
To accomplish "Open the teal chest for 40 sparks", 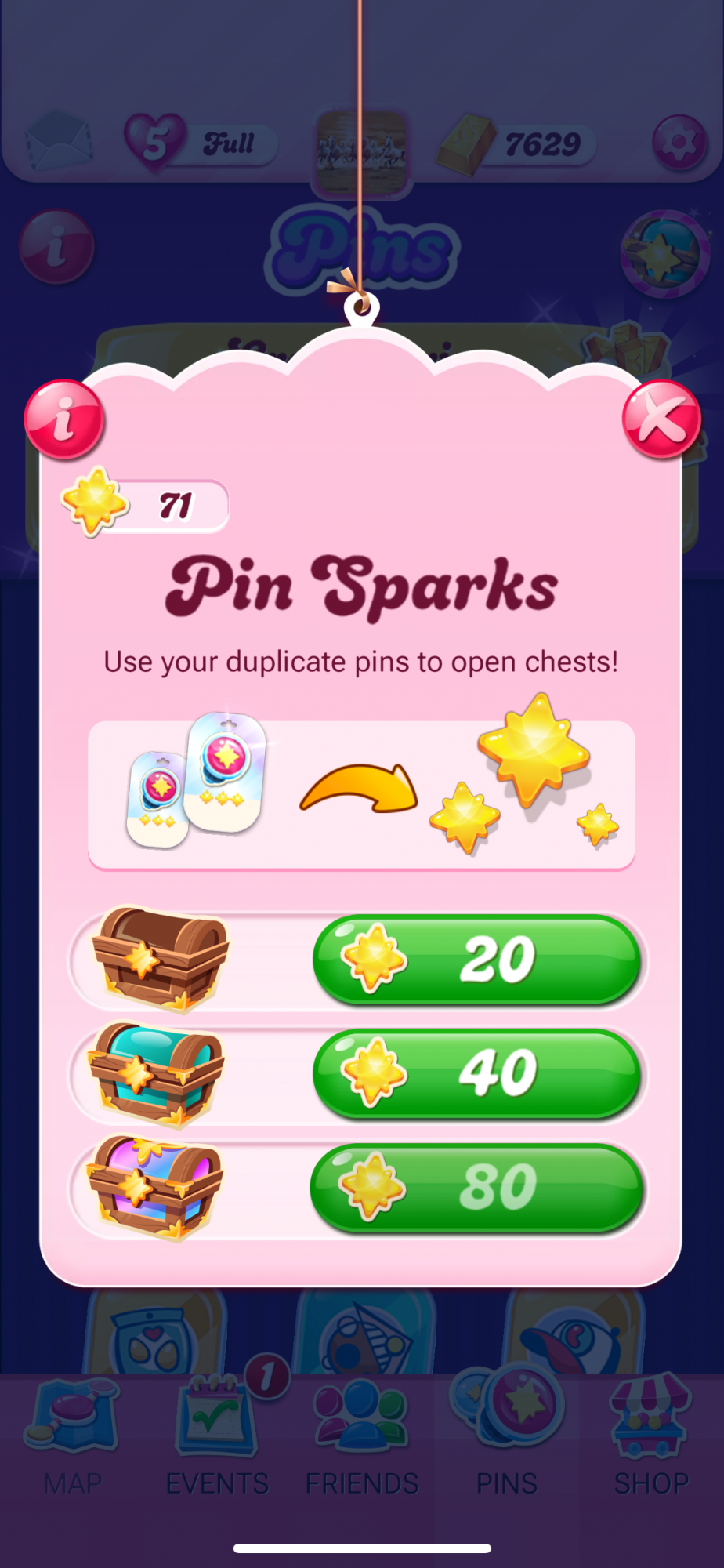I will point(476,1073).
